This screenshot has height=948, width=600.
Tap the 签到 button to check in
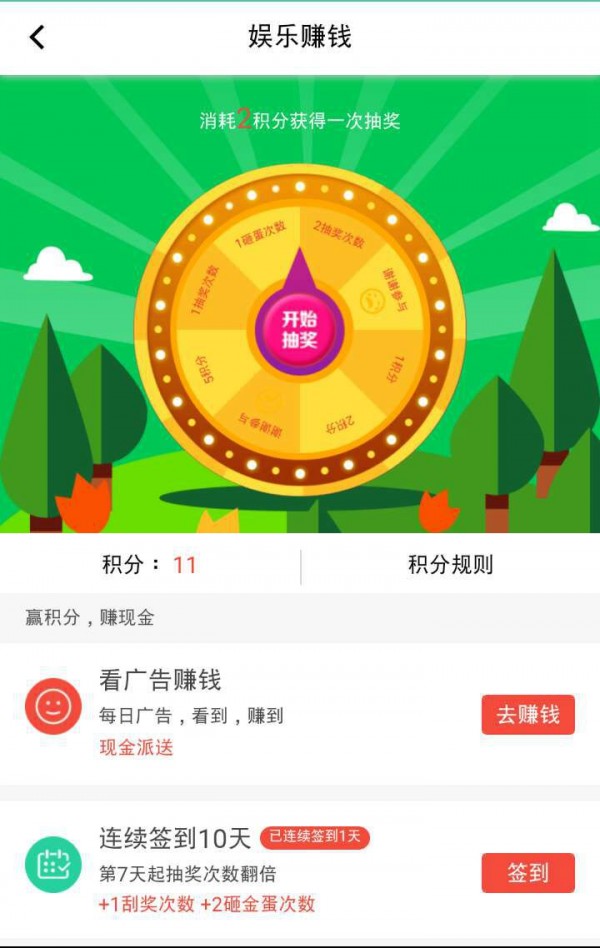click(x=528, y=873)
